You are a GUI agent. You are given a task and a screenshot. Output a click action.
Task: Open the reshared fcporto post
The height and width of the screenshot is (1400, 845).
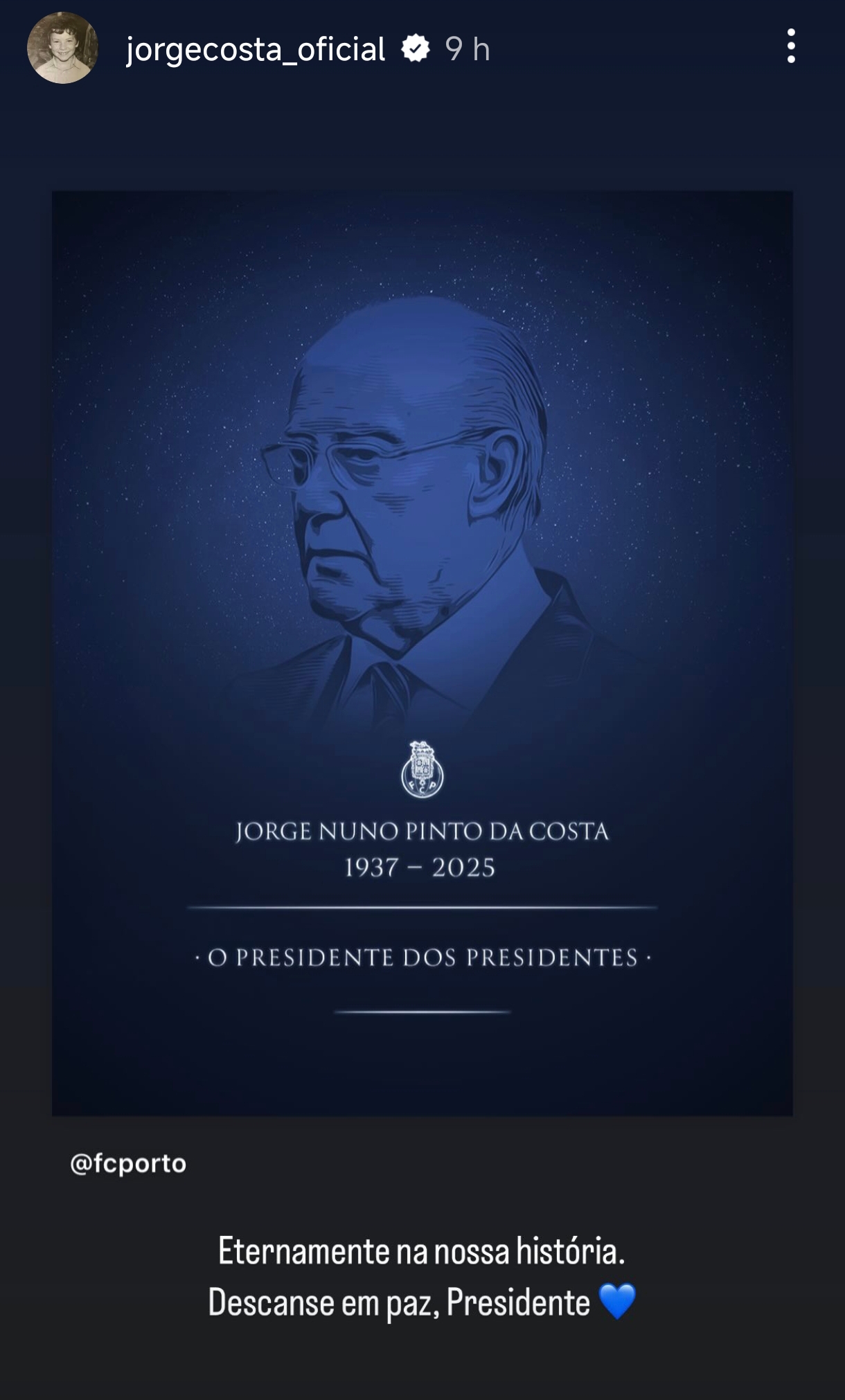point(422,652)
